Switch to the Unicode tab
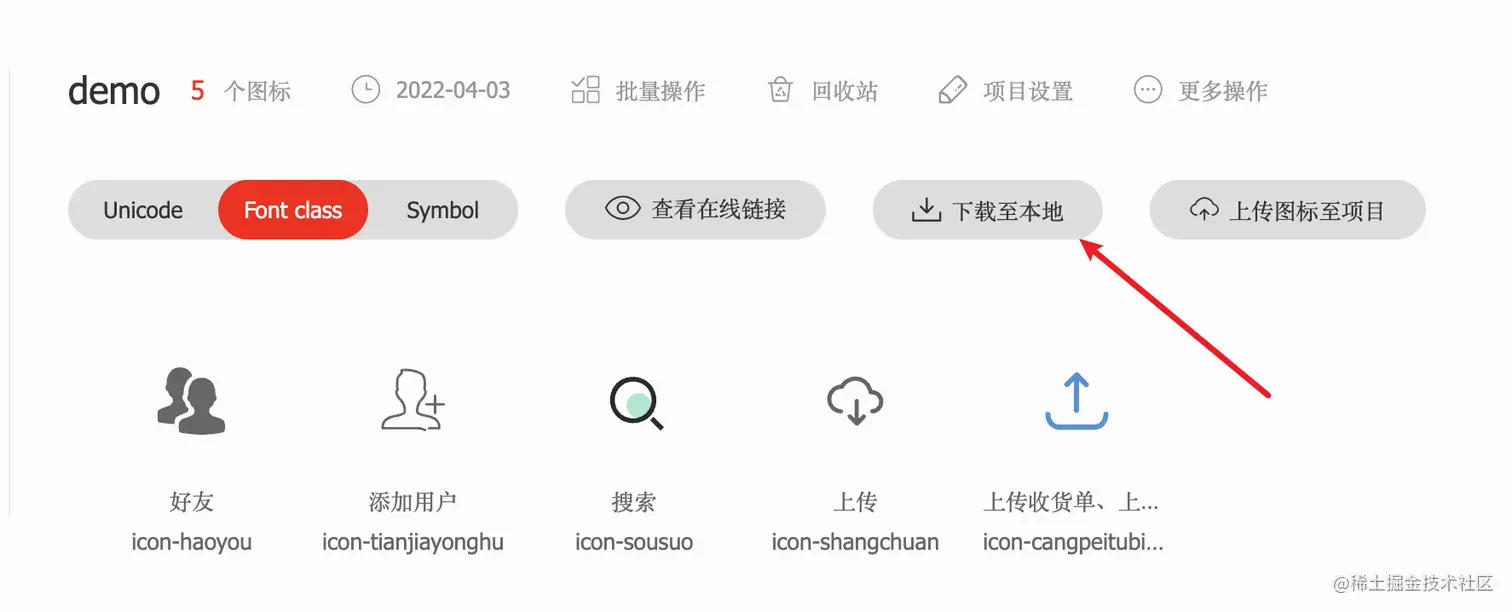1512x612 pixels. tap(143, 210)
